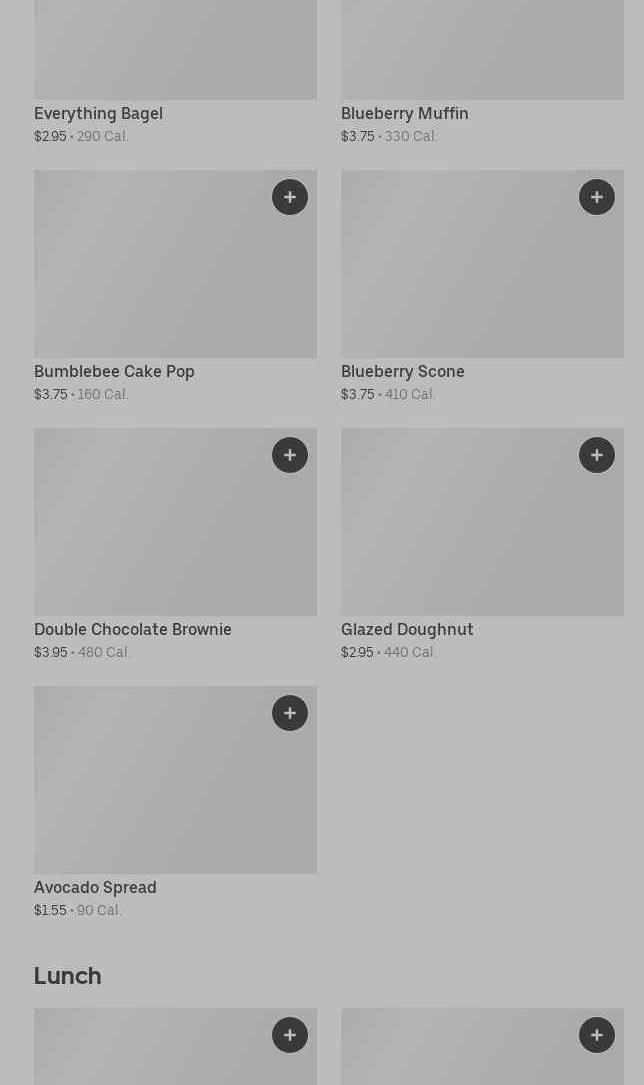Screen dimensions: 644x1085
Task: Add Avocado Spread to the order
Action: click(x=290, y=713)
